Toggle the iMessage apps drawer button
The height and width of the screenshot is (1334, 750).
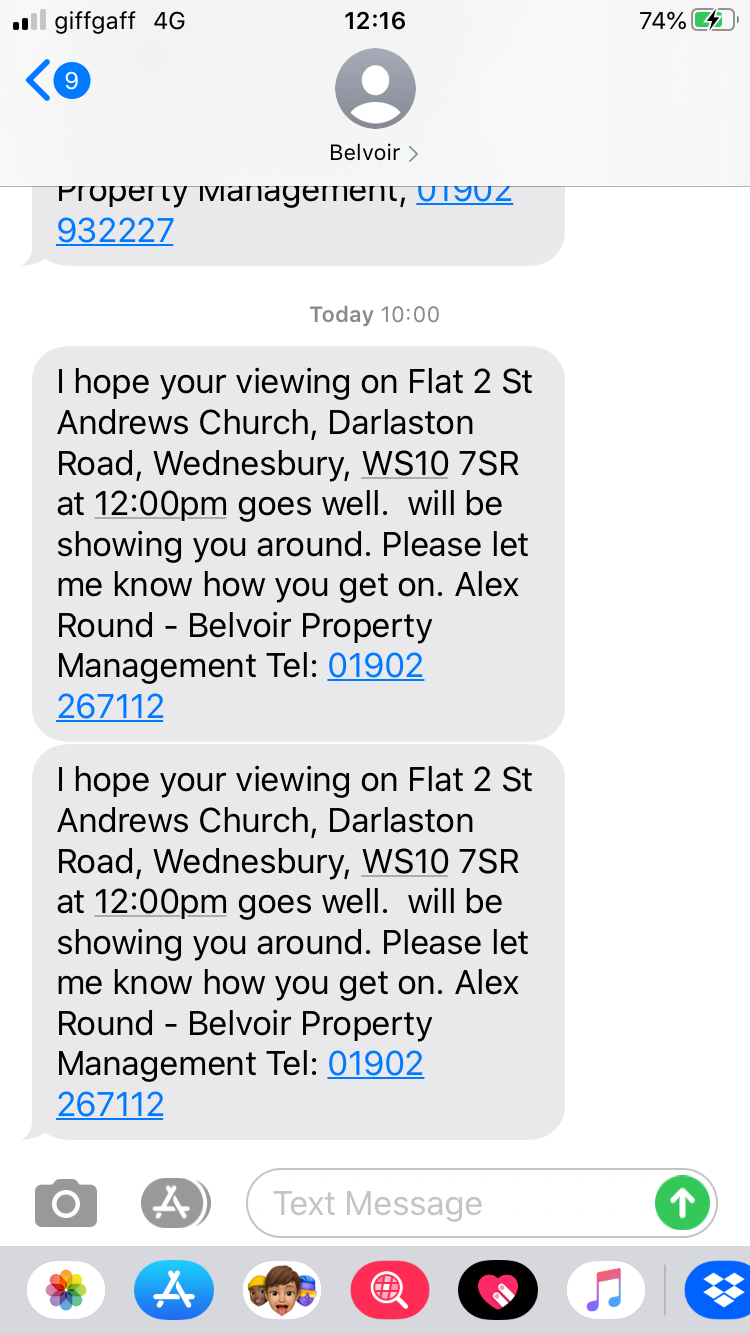pyautogui.click(x=175, y=1203)
